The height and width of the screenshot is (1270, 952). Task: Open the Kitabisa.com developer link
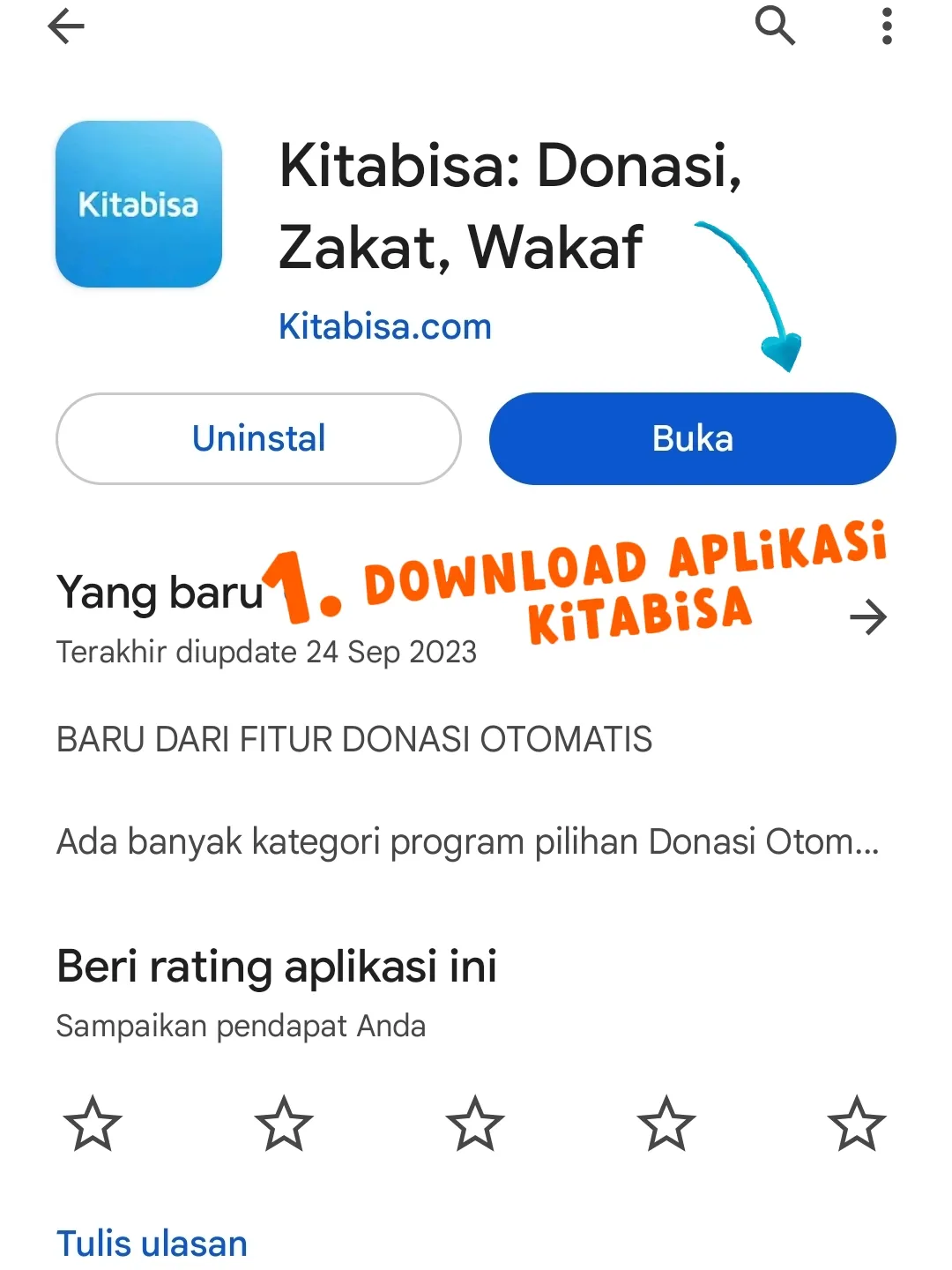pyautogui.click(x=384, y=327)
